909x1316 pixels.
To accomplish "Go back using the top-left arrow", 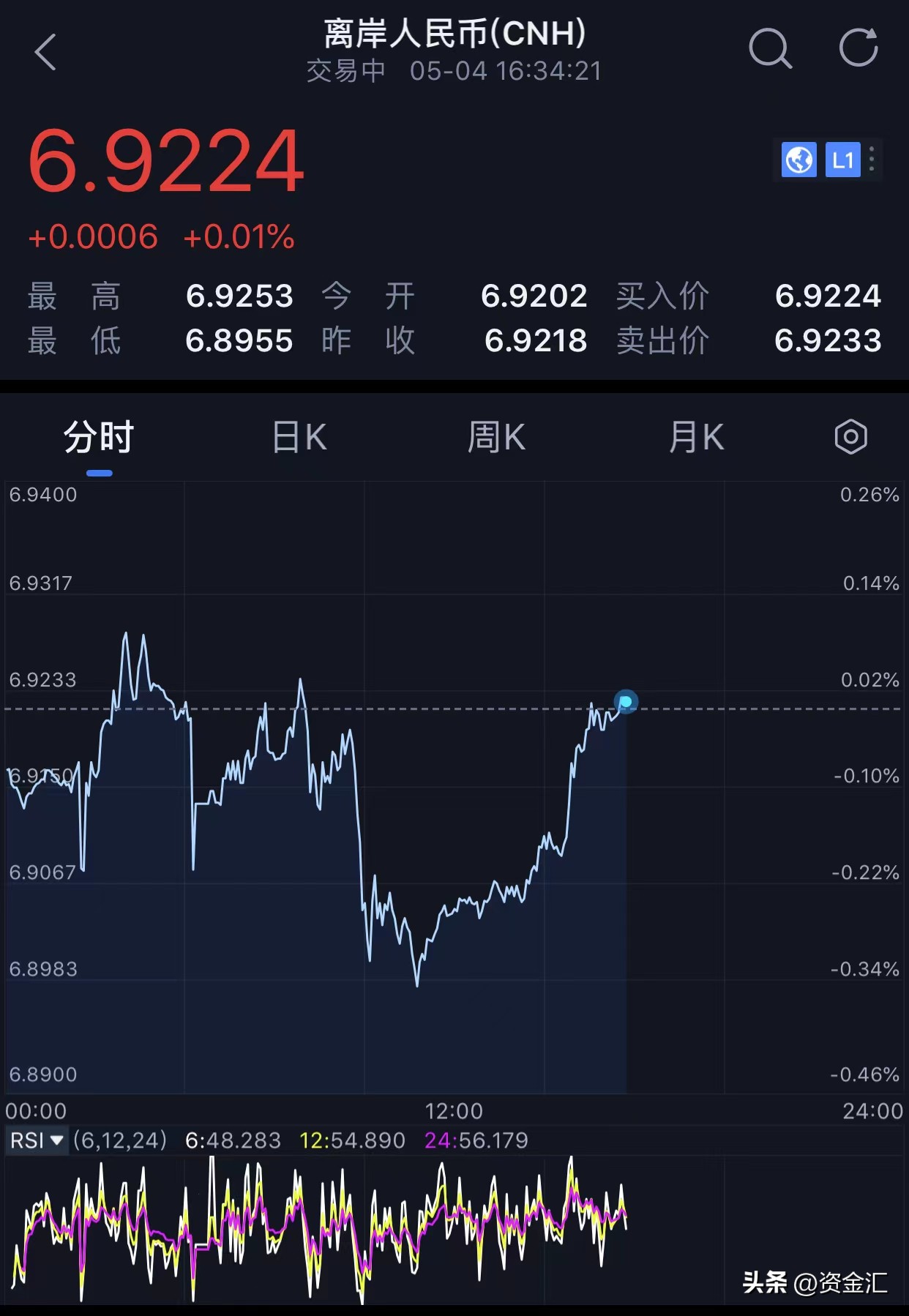I will tap(45, 52).
